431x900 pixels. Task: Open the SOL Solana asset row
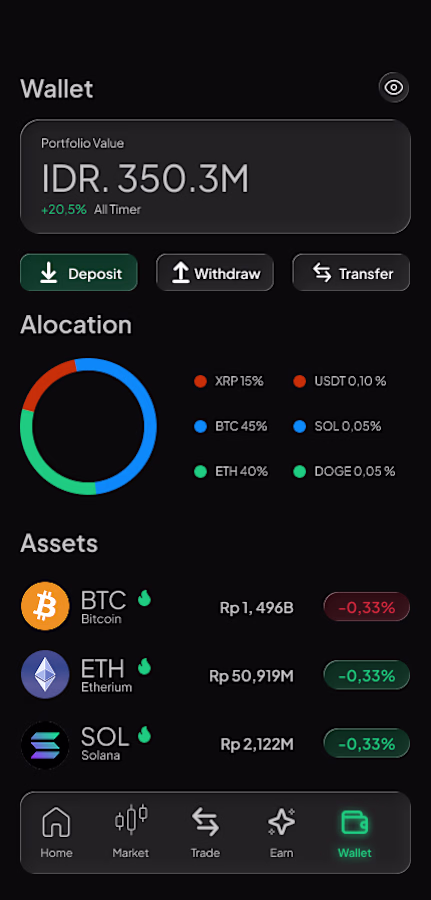[215, 744]
